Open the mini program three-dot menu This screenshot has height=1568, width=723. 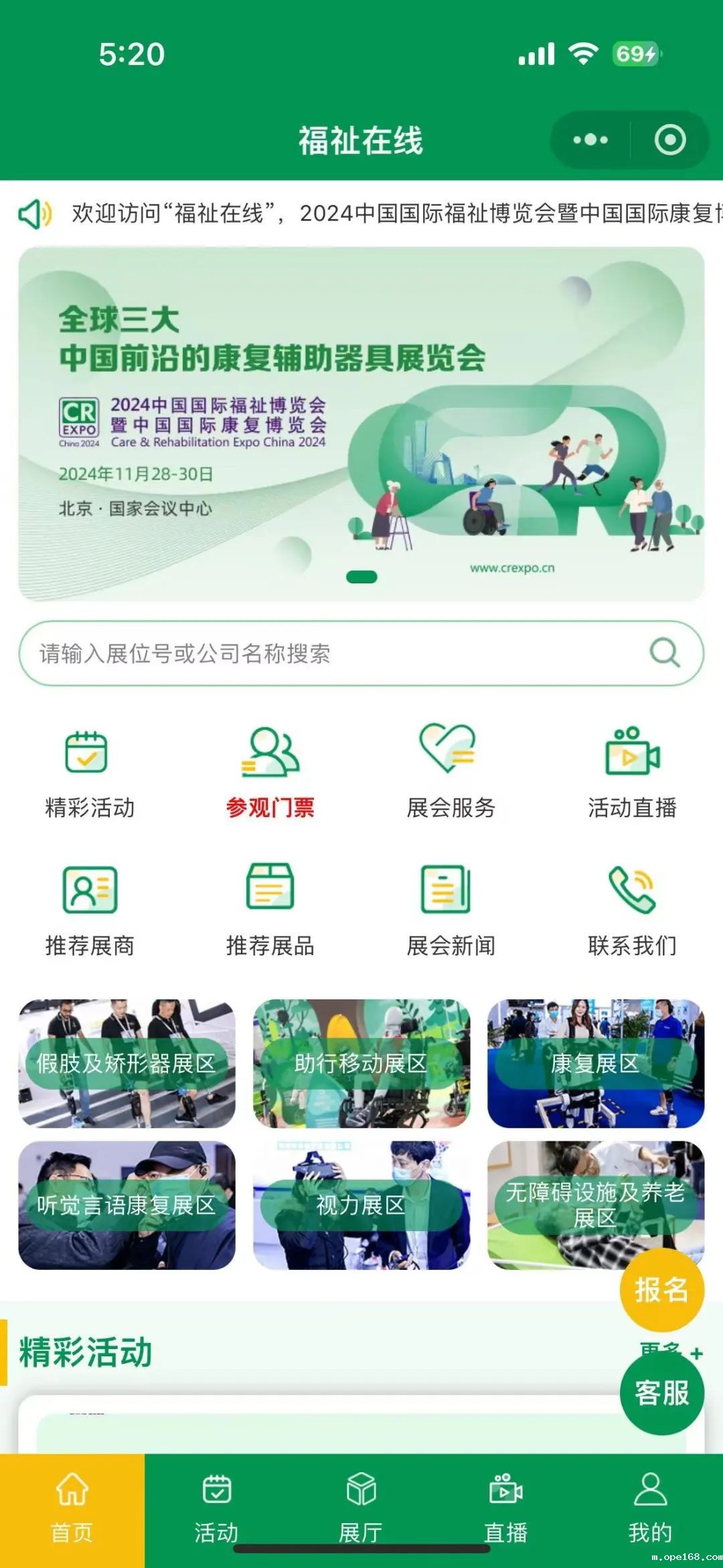point(590,140)
